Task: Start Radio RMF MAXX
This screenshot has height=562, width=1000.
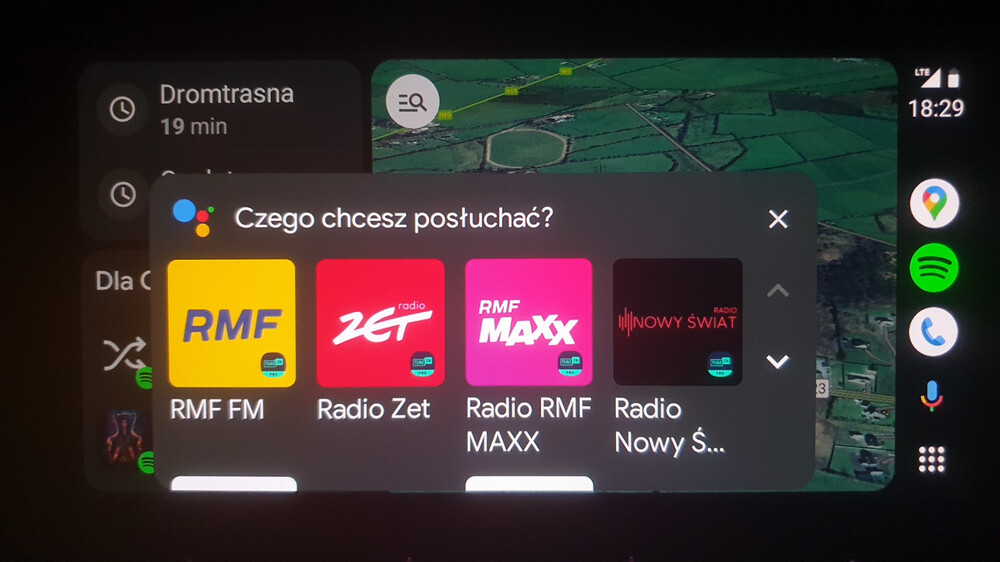Action: (529, 323)
